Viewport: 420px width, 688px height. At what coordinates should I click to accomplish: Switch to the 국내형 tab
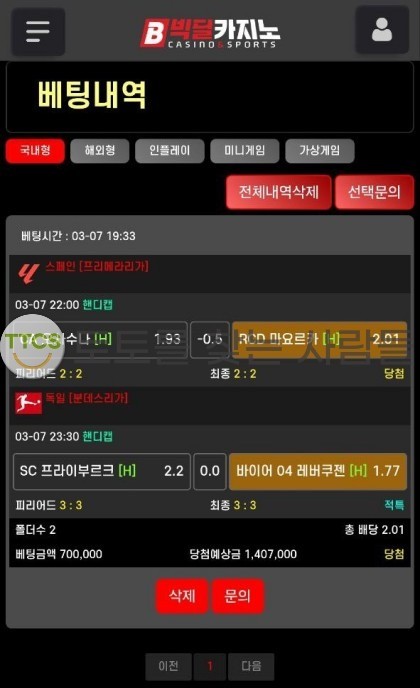point(35,151)
